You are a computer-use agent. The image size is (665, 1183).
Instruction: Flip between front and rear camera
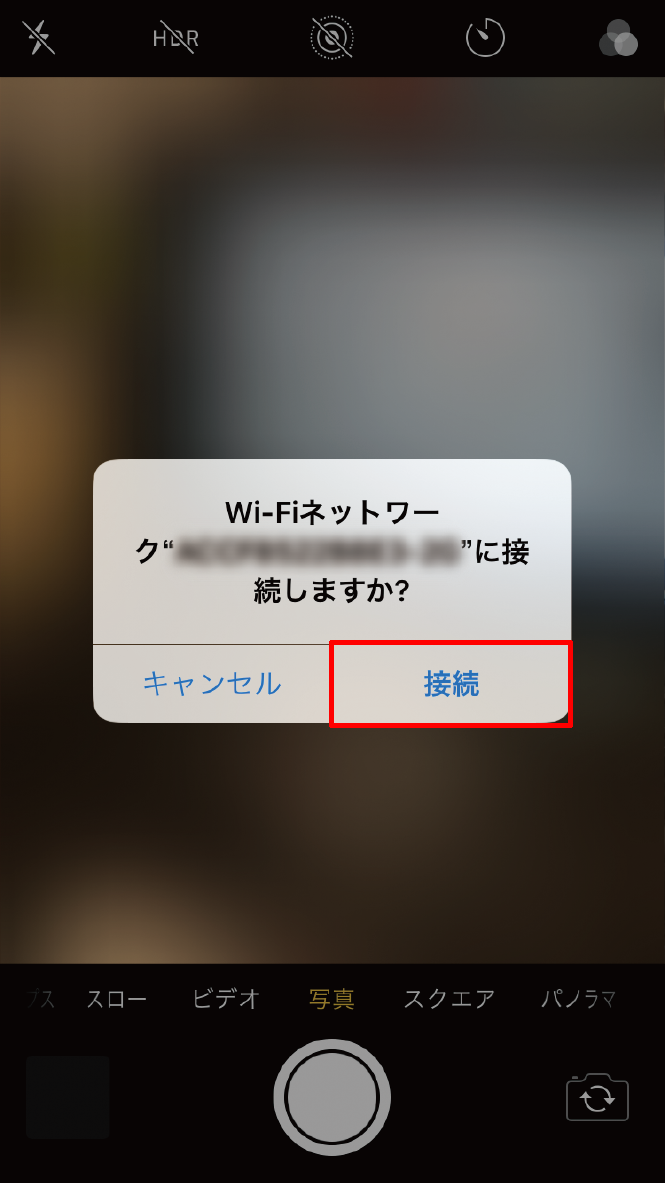(597, 1097)
